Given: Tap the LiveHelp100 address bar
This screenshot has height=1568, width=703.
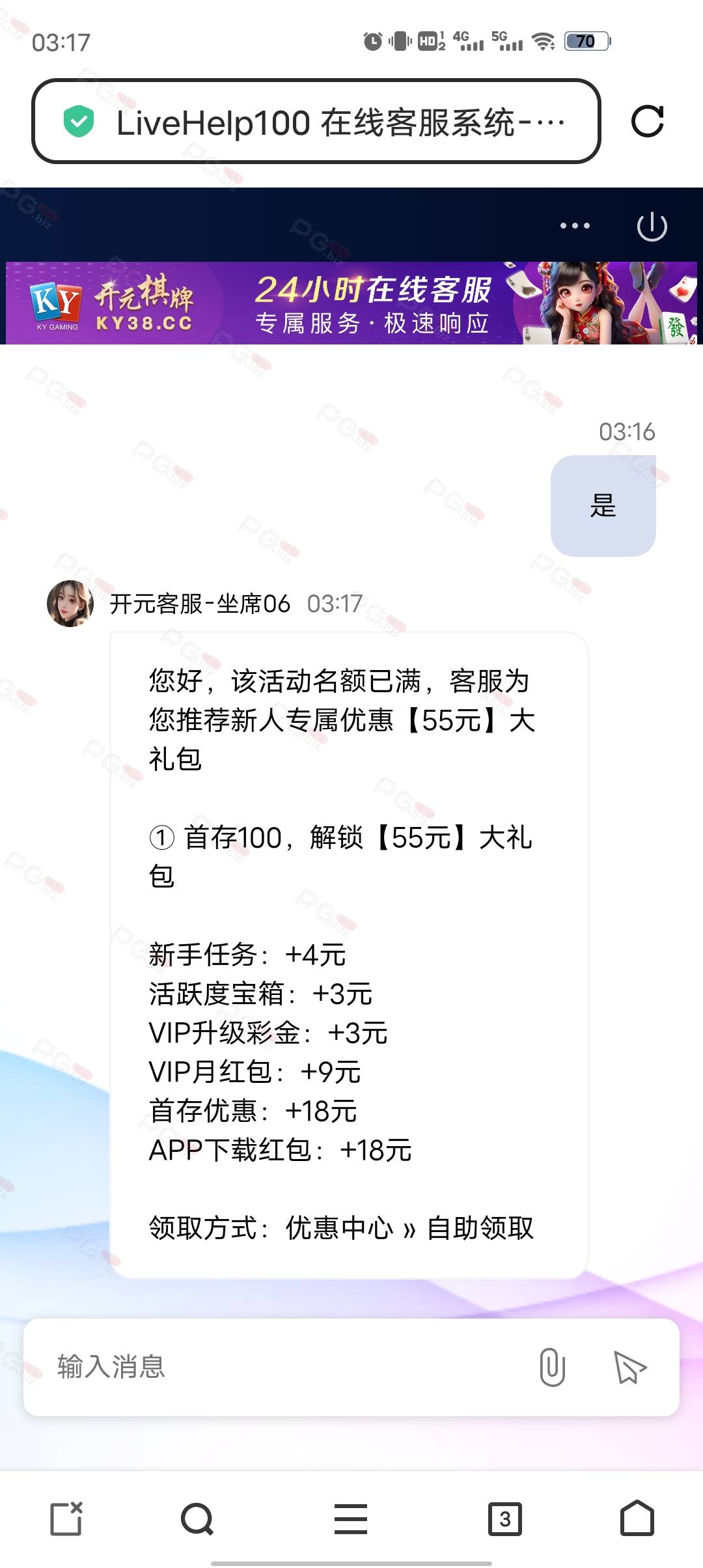Looking at the screenshot, I should pos(316,122).
